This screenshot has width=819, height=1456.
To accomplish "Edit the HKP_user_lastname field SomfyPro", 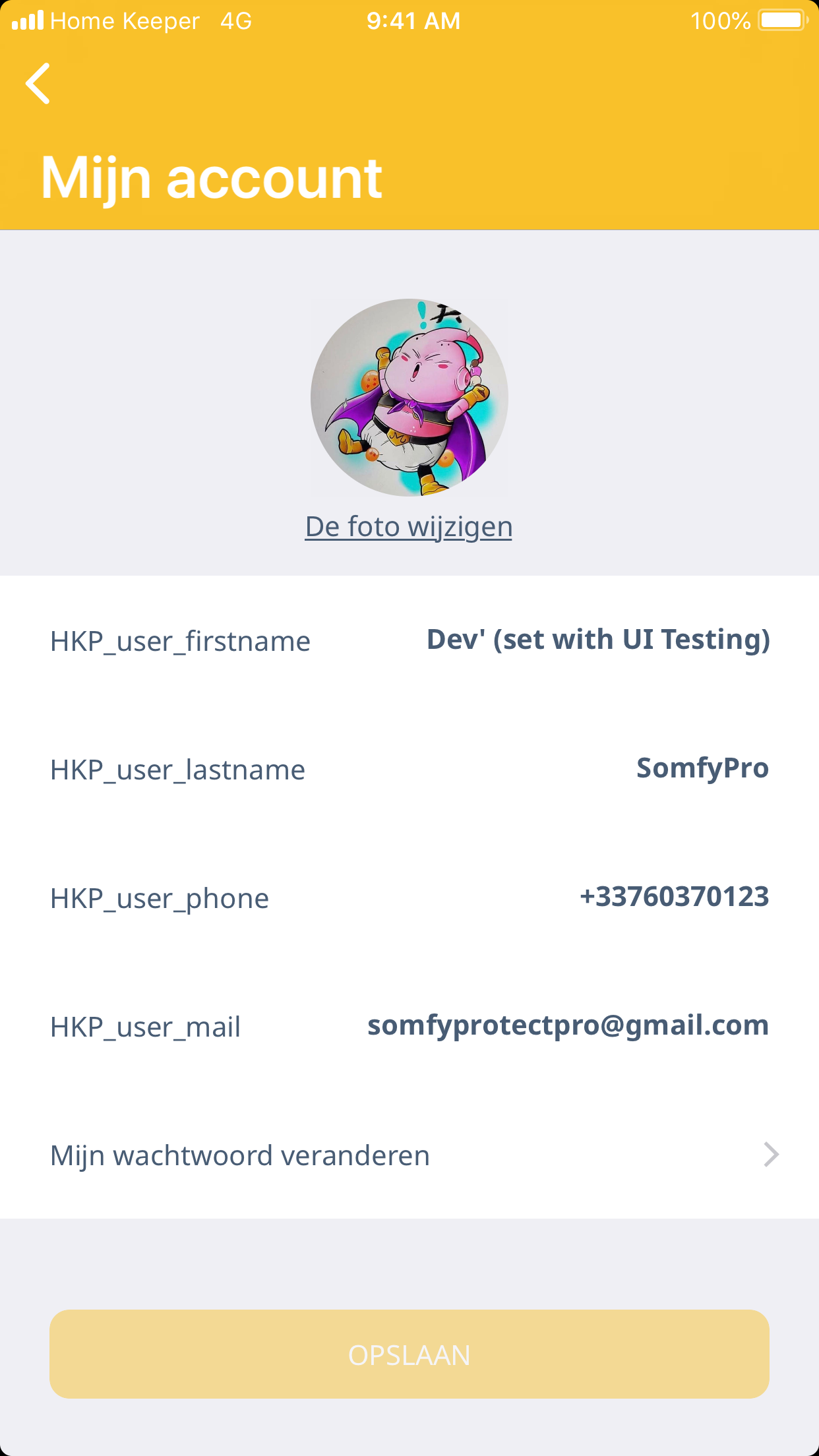I will (702, 768).
